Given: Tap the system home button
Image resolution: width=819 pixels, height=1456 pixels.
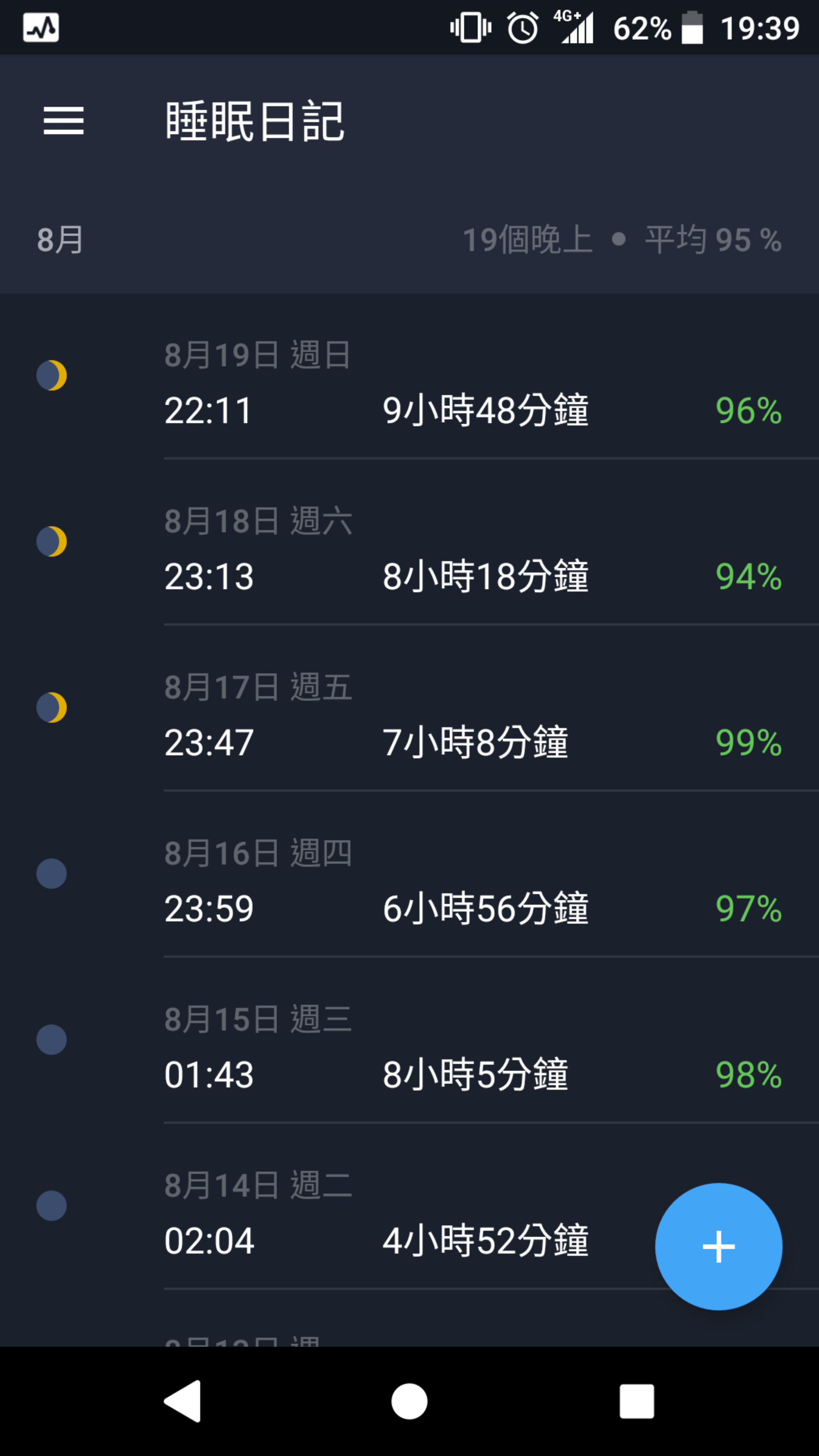Looking at the screenshot, I should (x=409, y=1401).
